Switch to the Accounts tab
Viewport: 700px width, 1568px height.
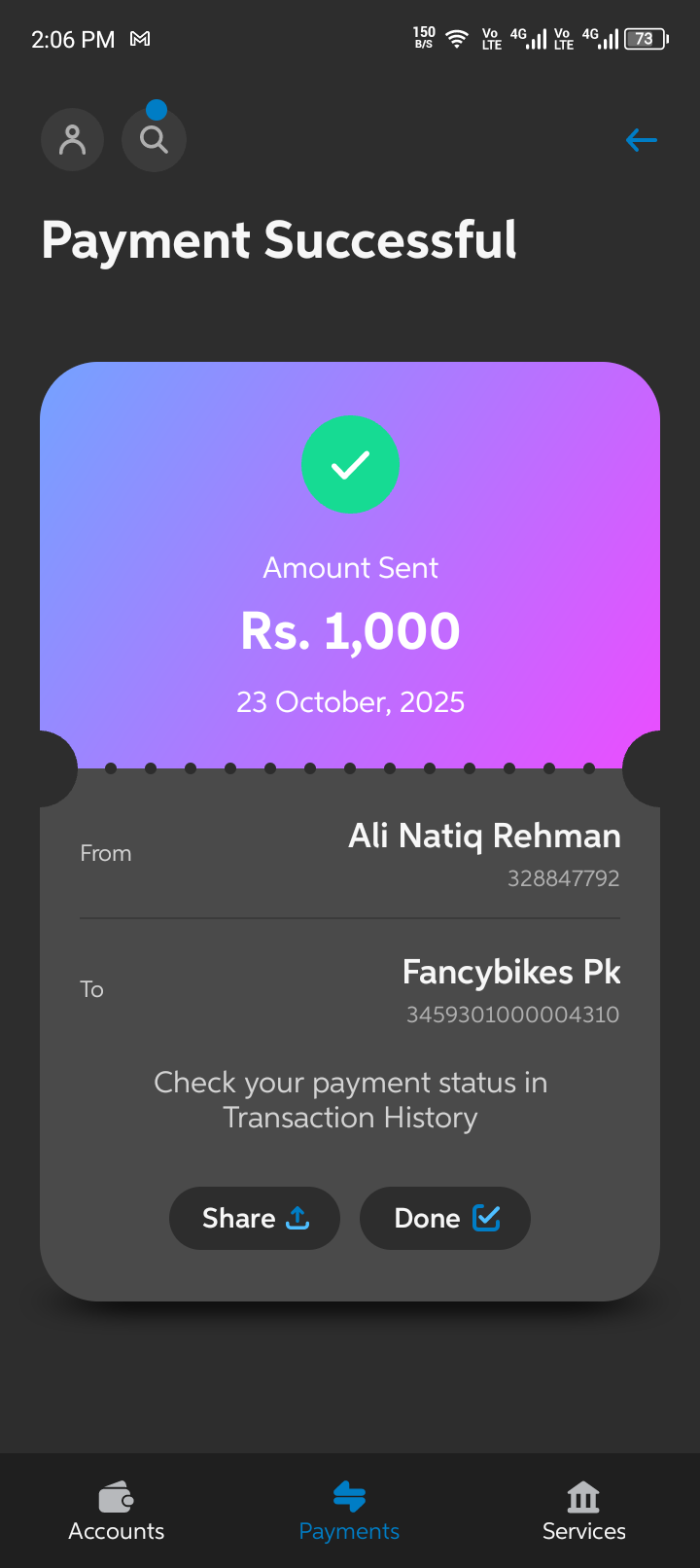click(x=117, y=1512)
